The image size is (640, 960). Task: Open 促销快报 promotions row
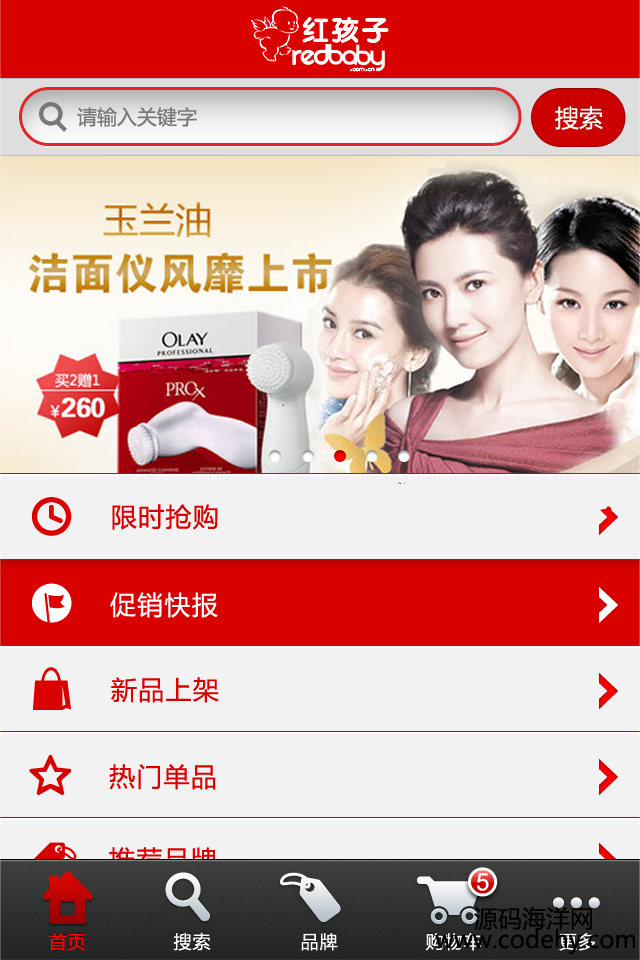point(320,604)
